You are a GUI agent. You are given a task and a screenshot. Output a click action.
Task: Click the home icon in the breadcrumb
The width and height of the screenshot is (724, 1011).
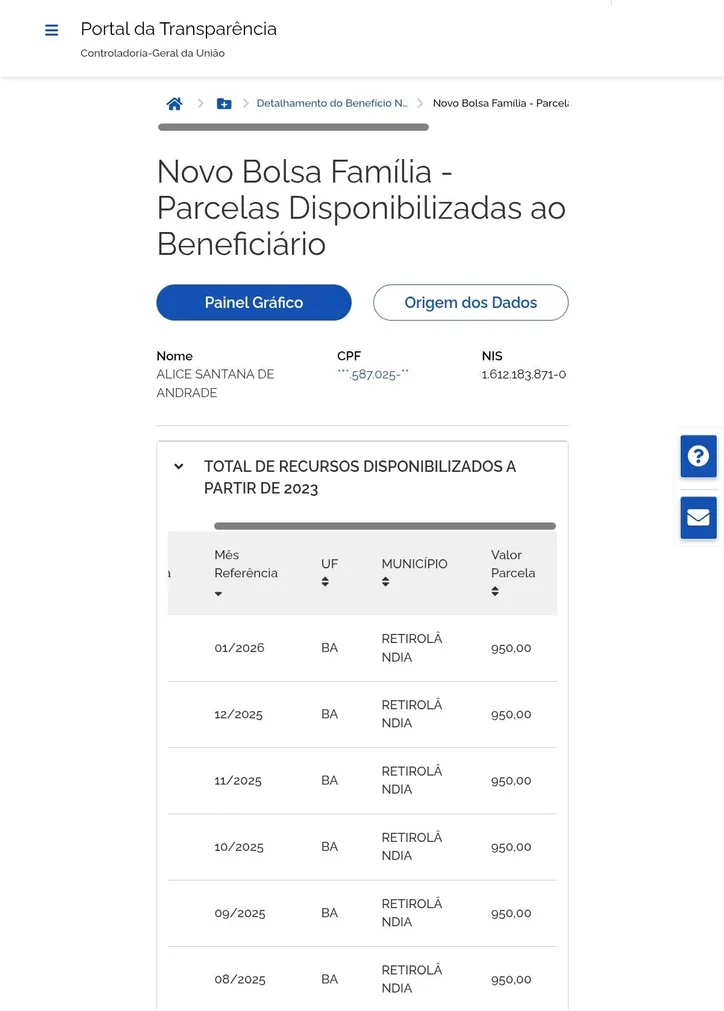pyautogui.click(x=174, y=103)
